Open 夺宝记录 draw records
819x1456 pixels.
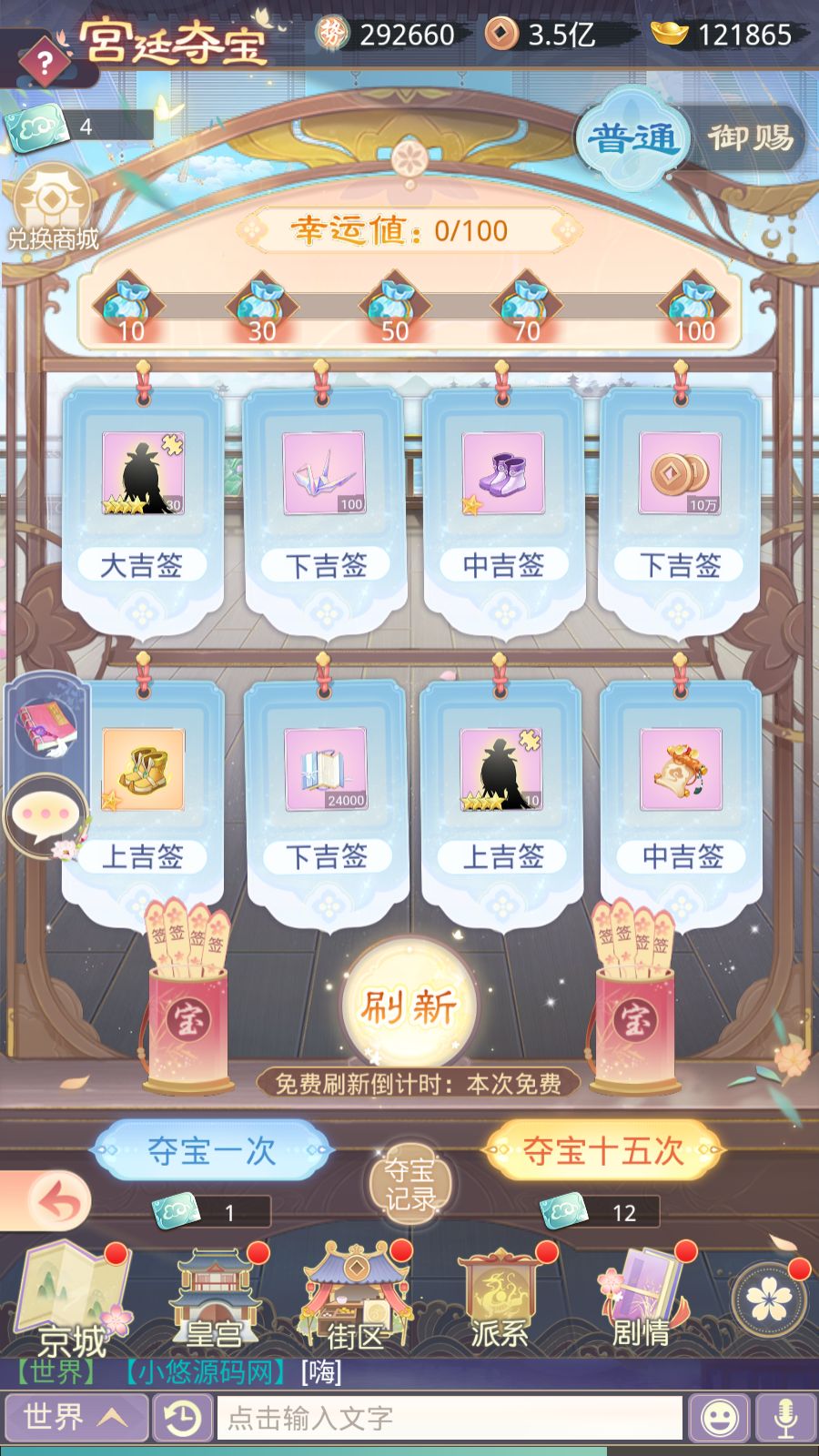[x=409, y=1183]
